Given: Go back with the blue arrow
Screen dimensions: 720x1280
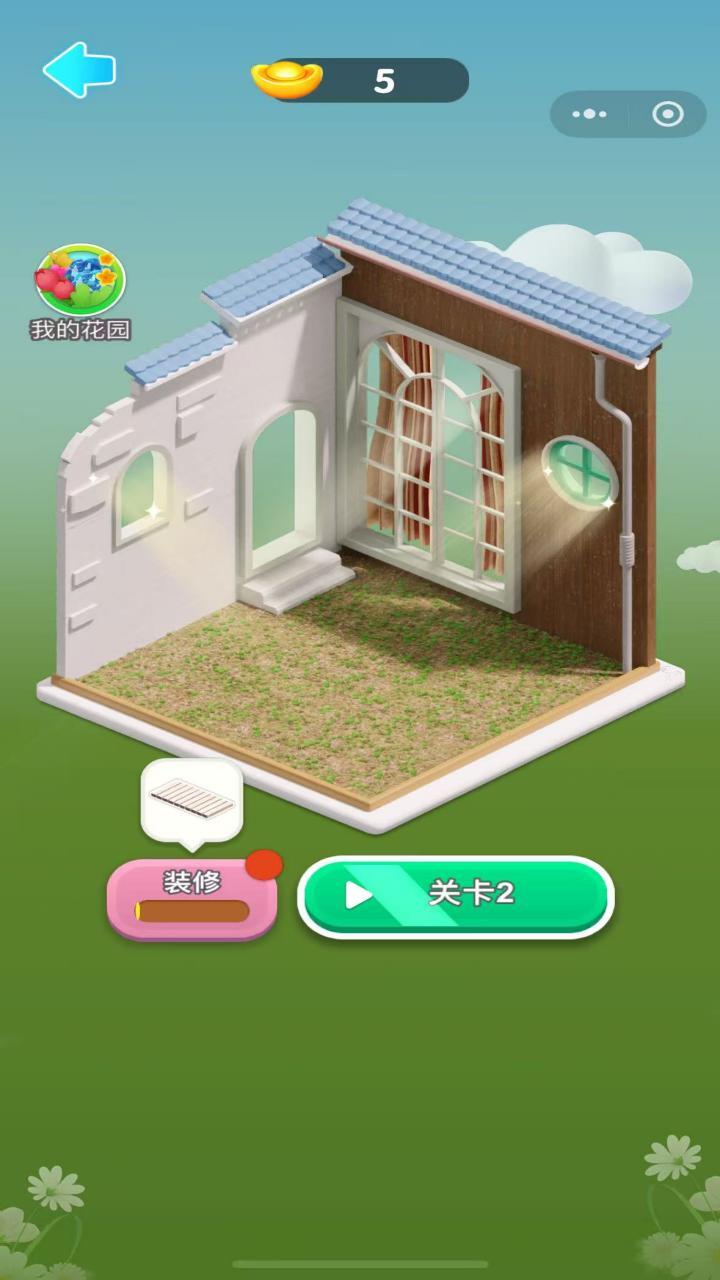Looking at the screenshot, I should click(79, 70).
